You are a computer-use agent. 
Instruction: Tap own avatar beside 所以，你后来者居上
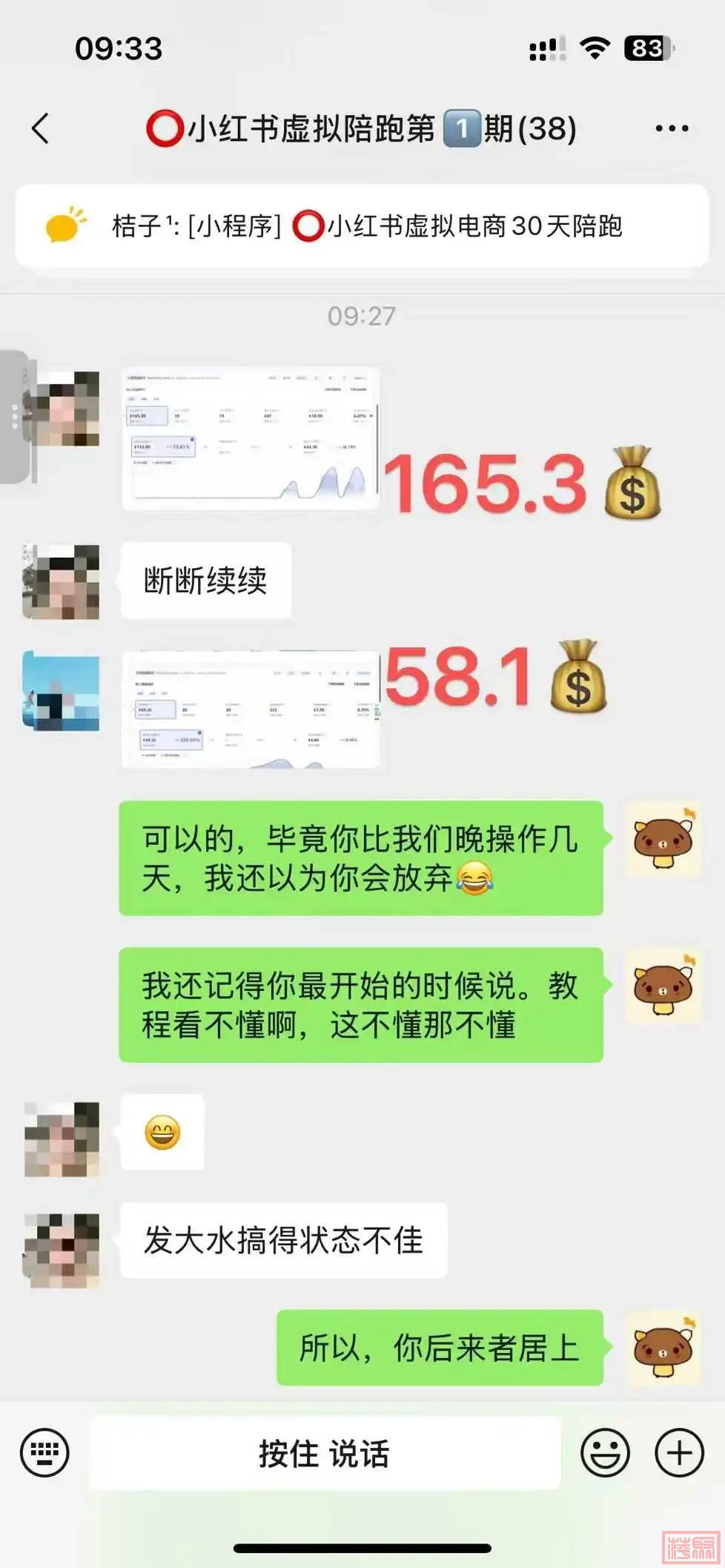(x=663, y=1348)
